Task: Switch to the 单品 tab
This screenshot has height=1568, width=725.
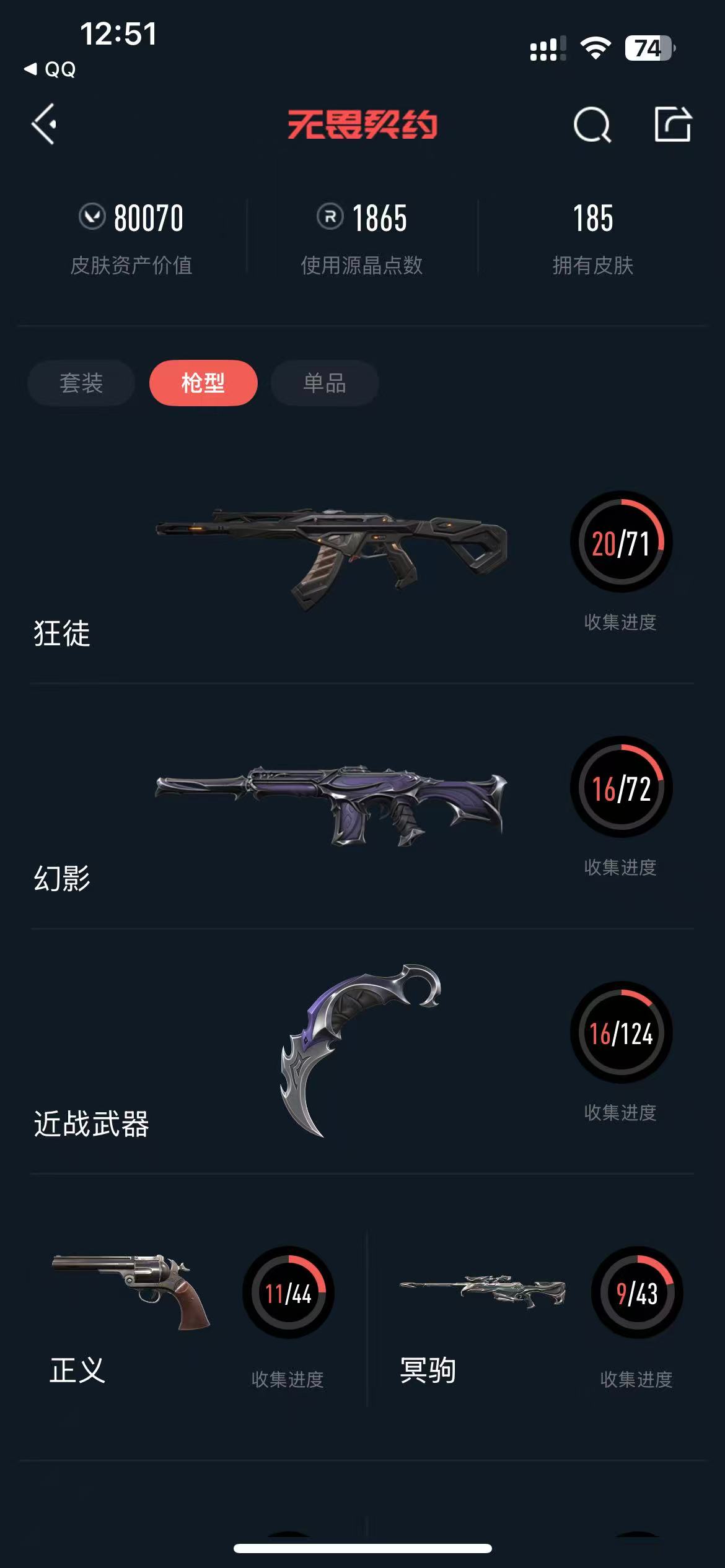Action: (x=325, y=383)
